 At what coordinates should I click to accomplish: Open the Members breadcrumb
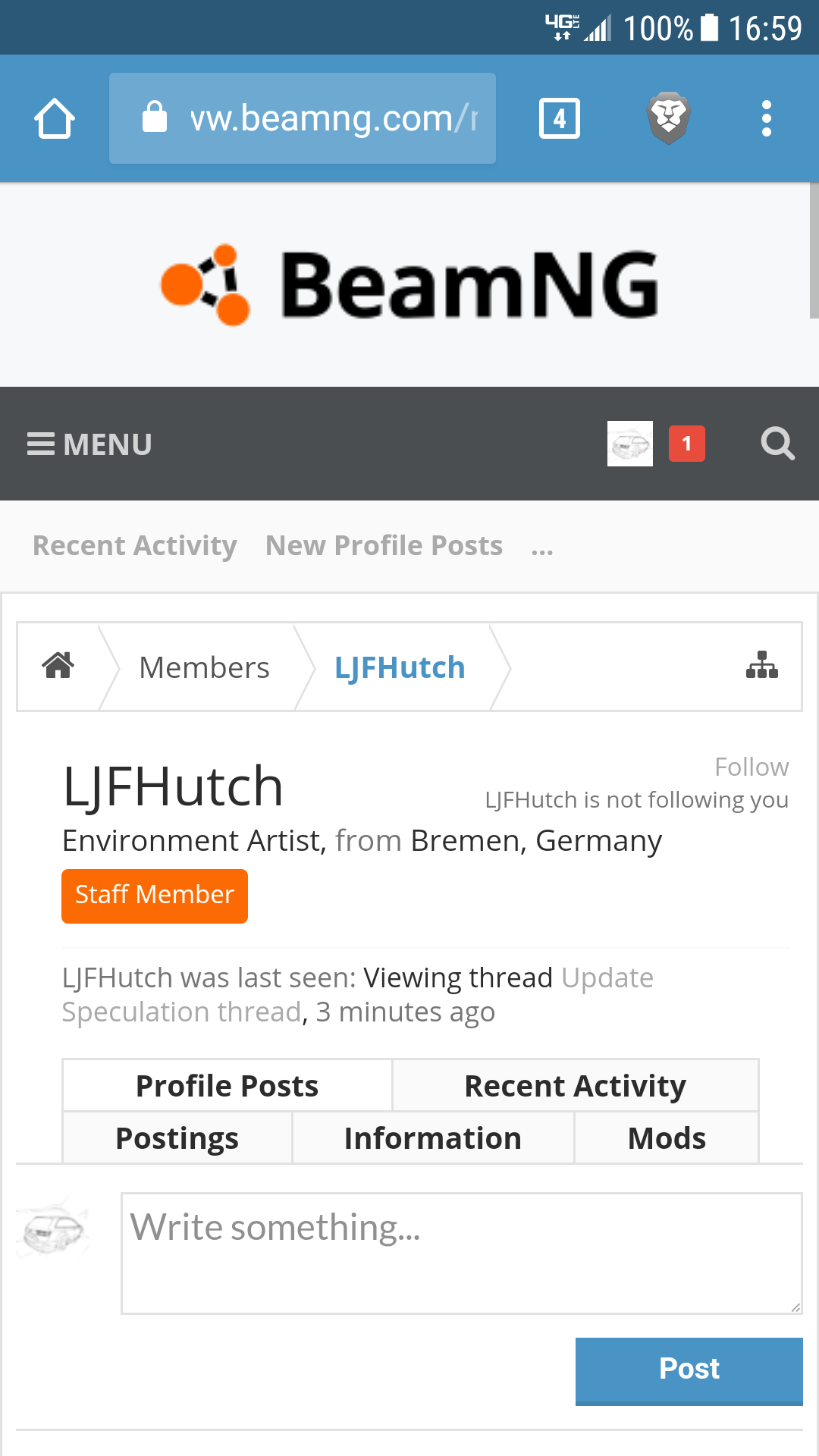(x=204, y=667)
